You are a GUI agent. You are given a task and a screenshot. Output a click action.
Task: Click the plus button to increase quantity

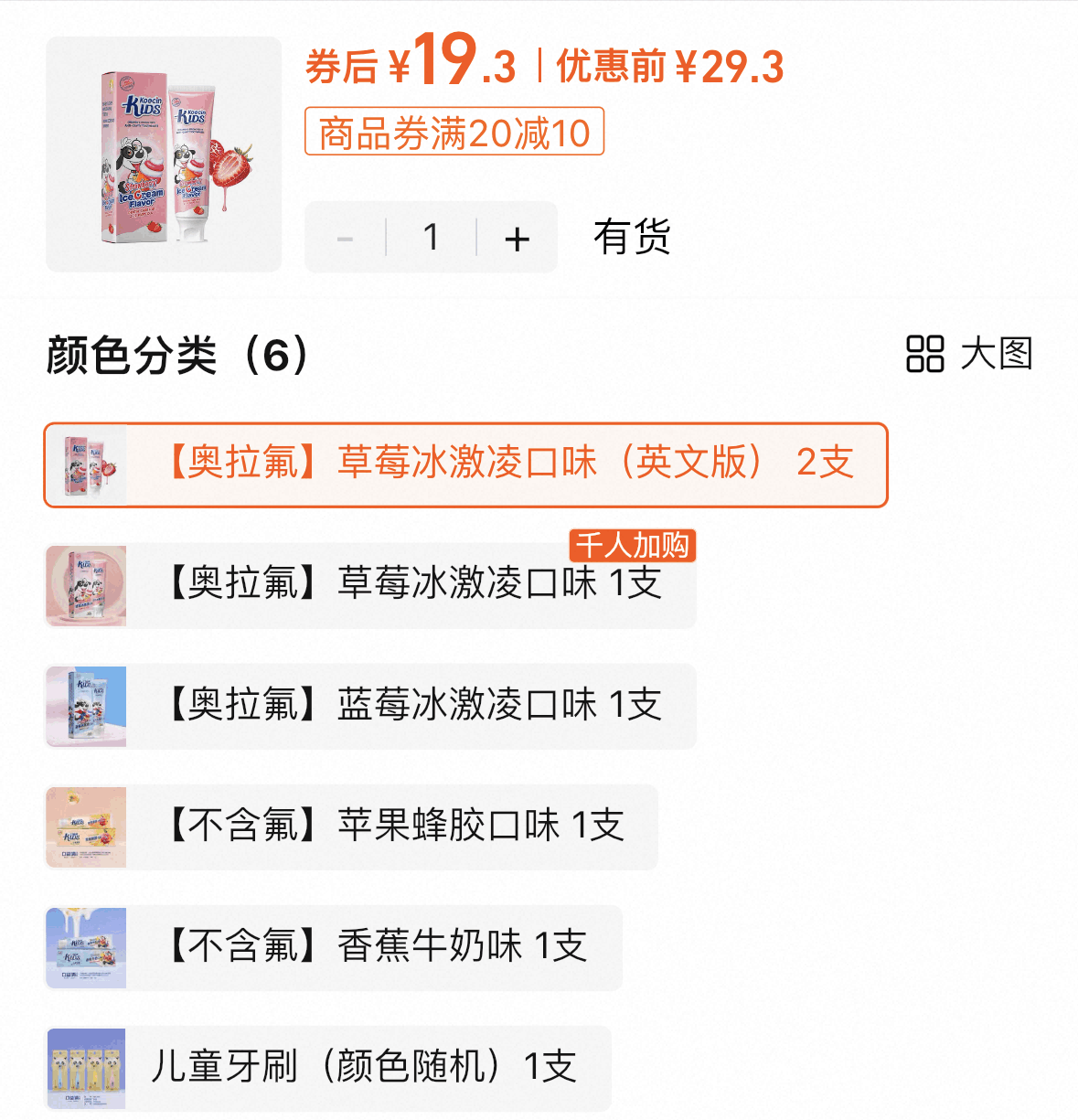[x=516, y=237]
